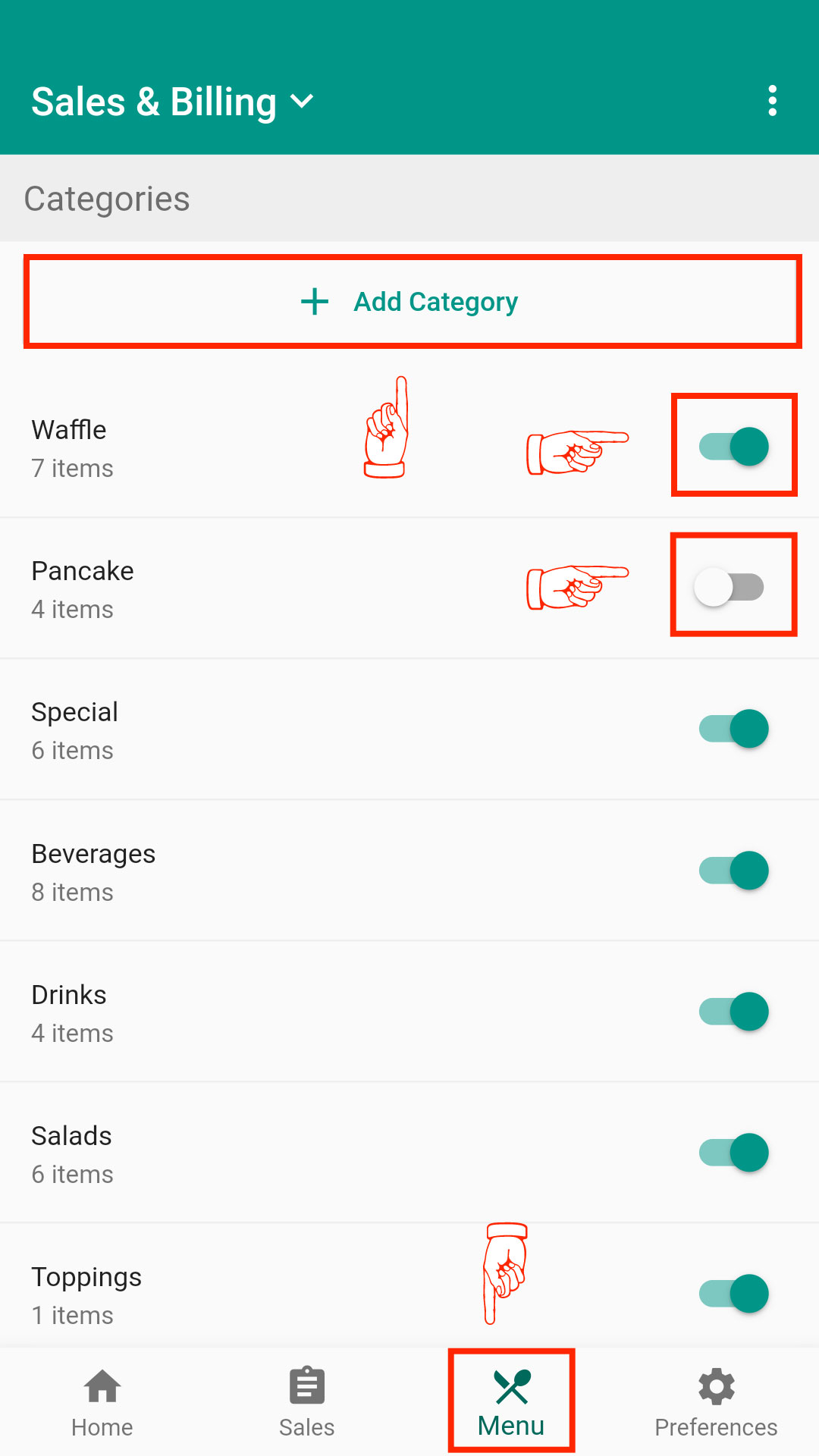Turn off the Special category toggle
This screenshot has width=819, height=1456.
point(734,729)
